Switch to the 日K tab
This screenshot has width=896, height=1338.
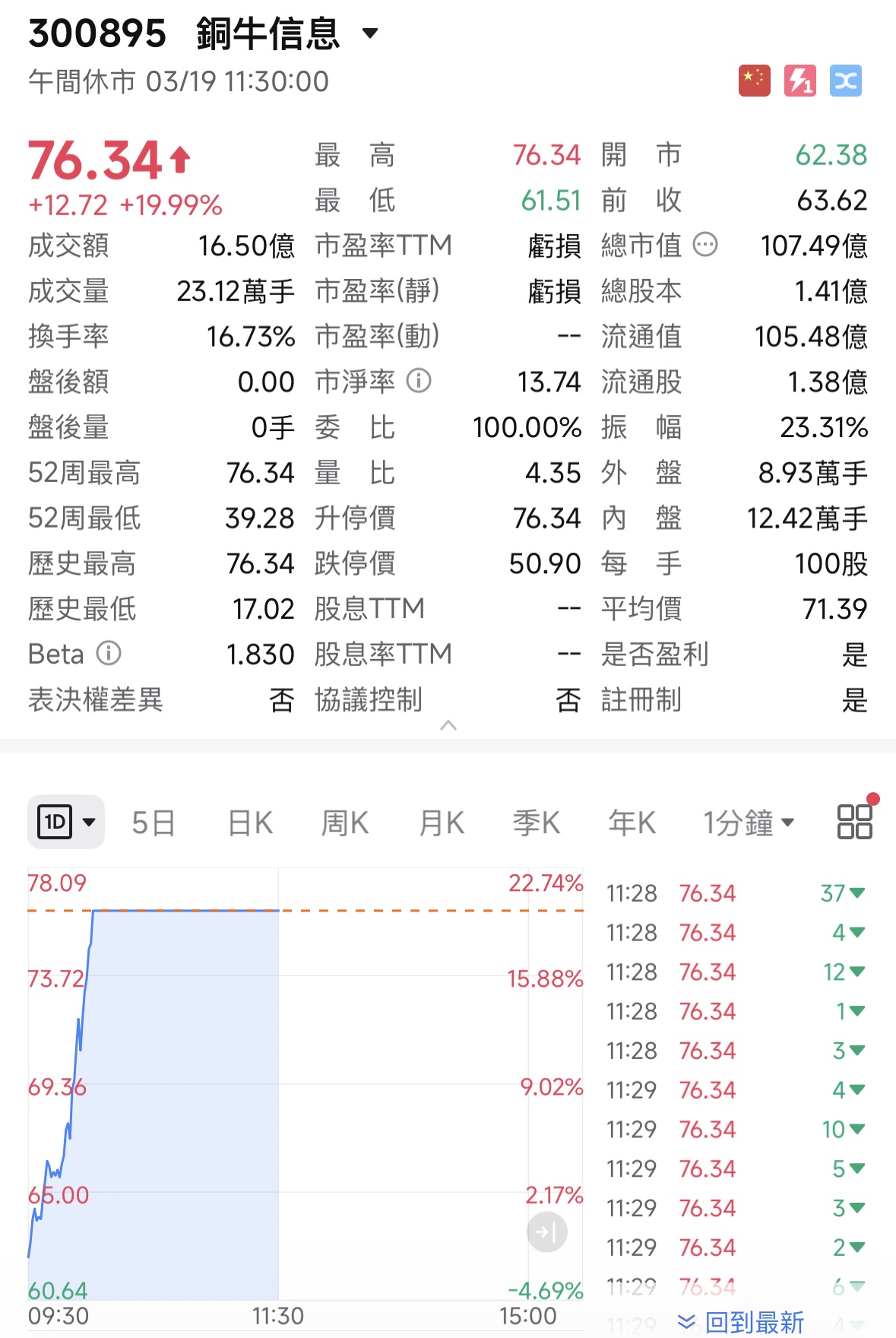pyautogui.click(x=248, y=822)
